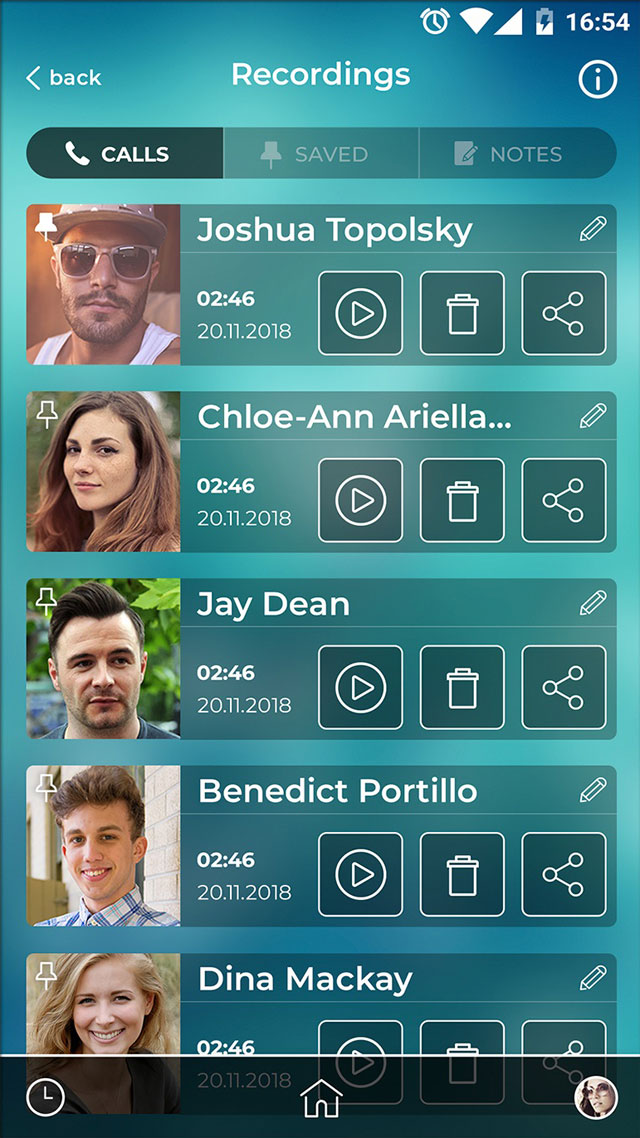Share Benedict Portillo's recording
640x1138 pixels.
(x=564, y=875)
